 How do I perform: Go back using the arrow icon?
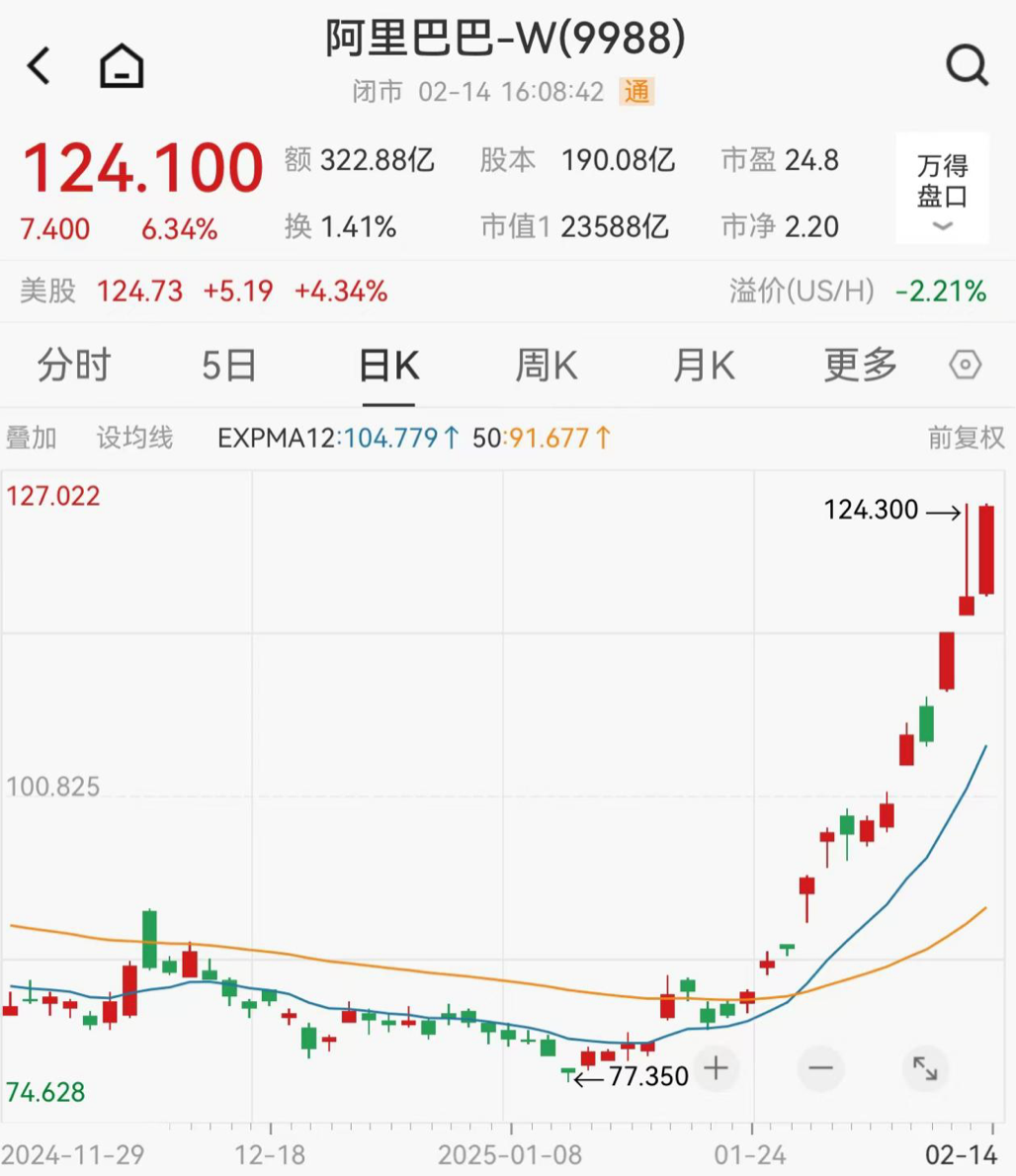click(x=40, y=67)
